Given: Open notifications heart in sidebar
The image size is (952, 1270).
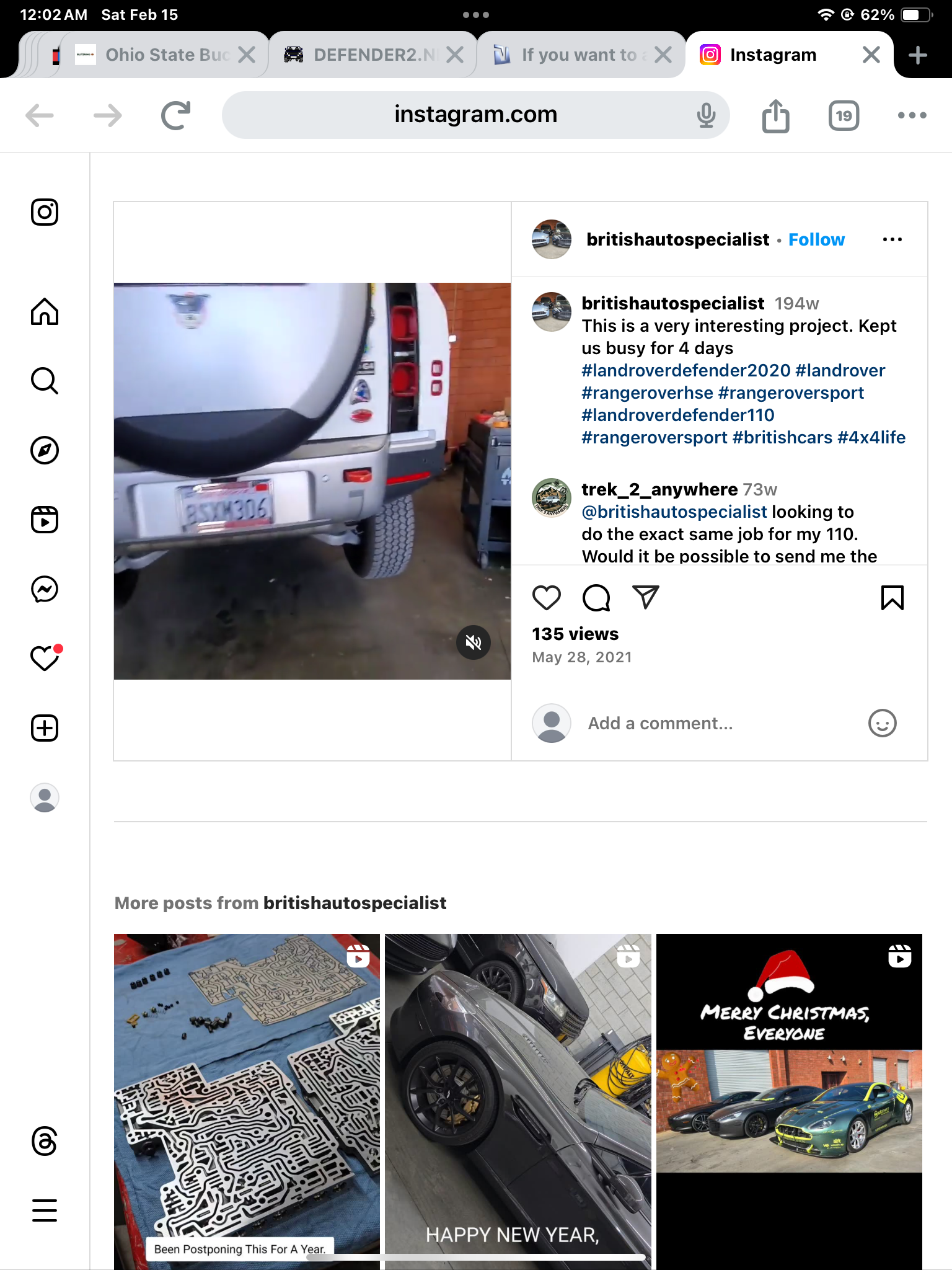Looking at the screenshot, I should pos(45,659).
